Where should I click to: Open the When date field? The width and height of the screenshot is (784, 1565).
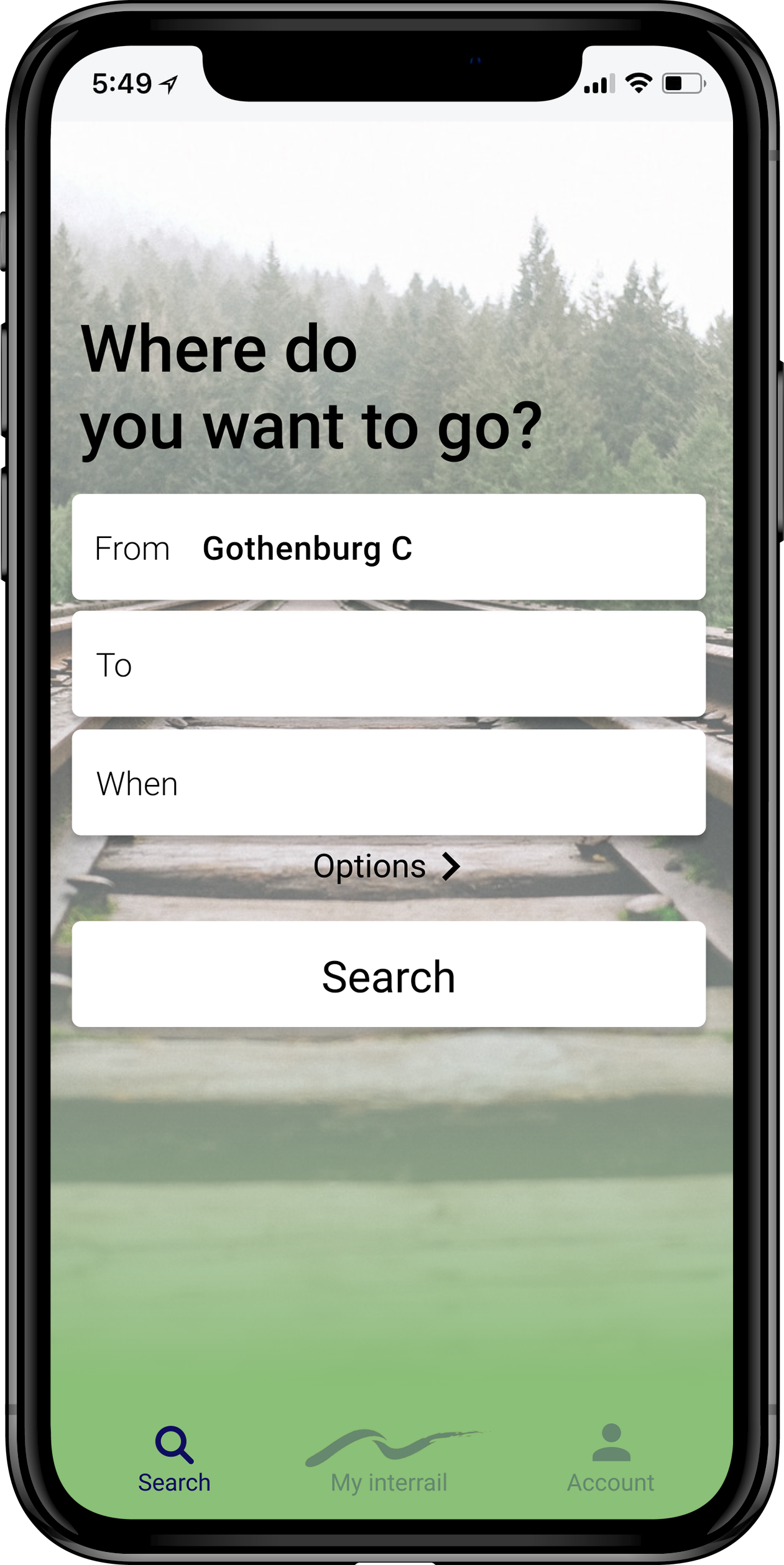[x=389, y=782]
